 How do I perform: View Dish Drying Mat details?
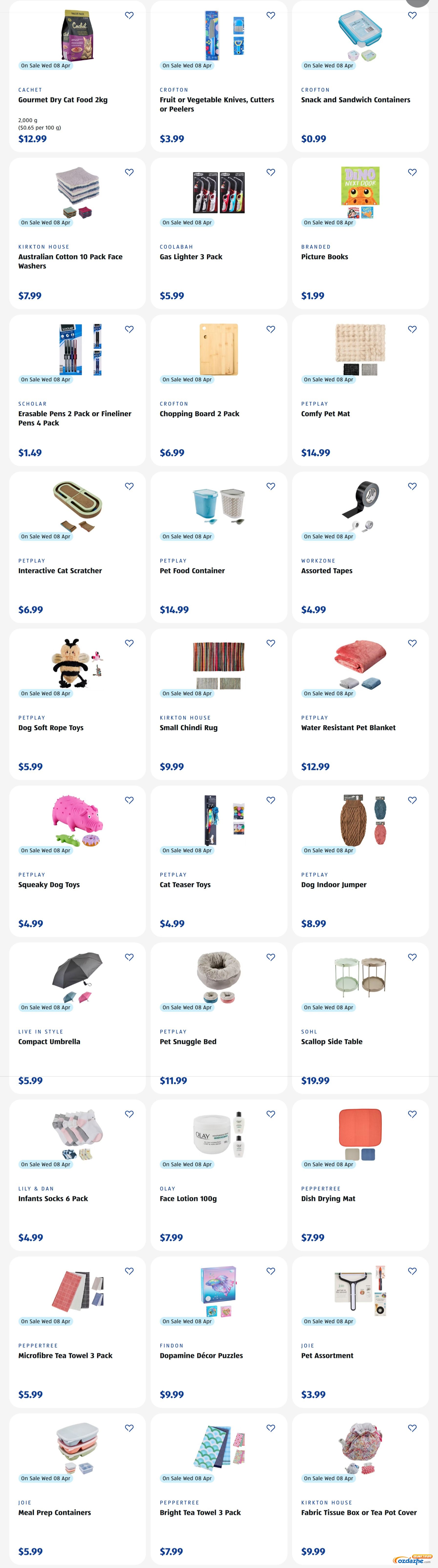point(328,1199)
